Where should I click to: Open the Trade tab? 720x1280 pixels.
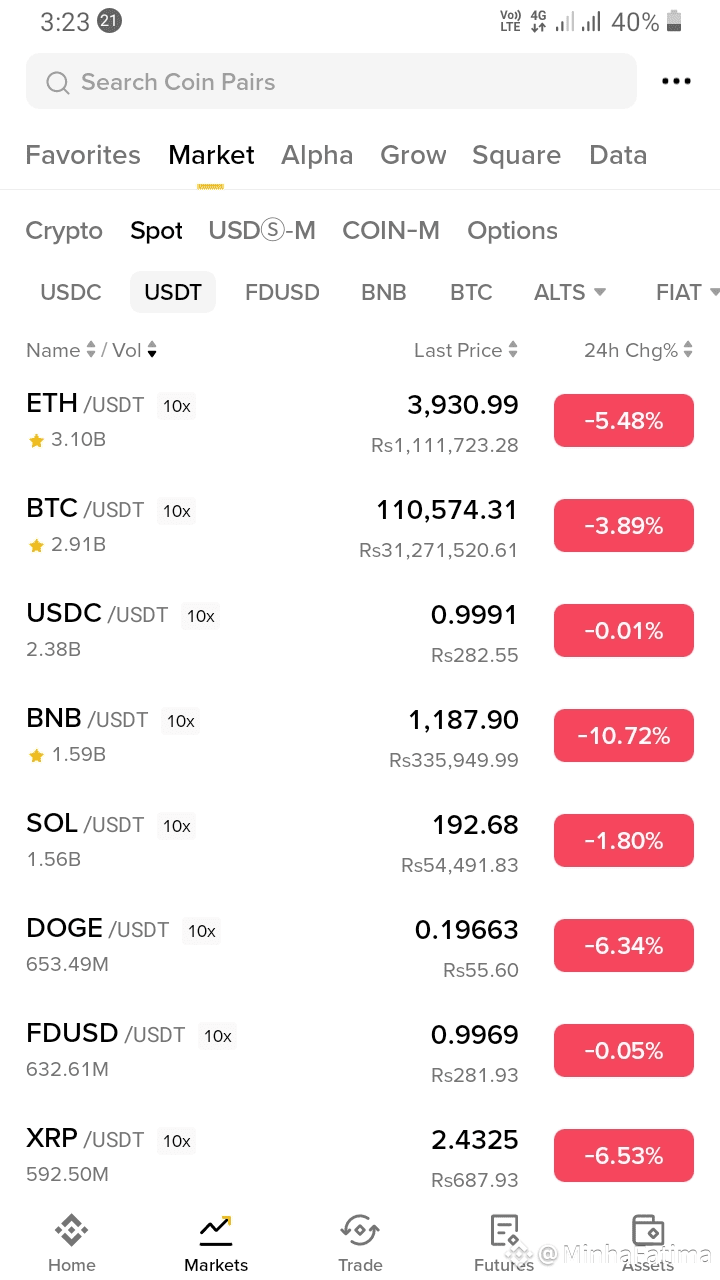[x=360, y=1243]
